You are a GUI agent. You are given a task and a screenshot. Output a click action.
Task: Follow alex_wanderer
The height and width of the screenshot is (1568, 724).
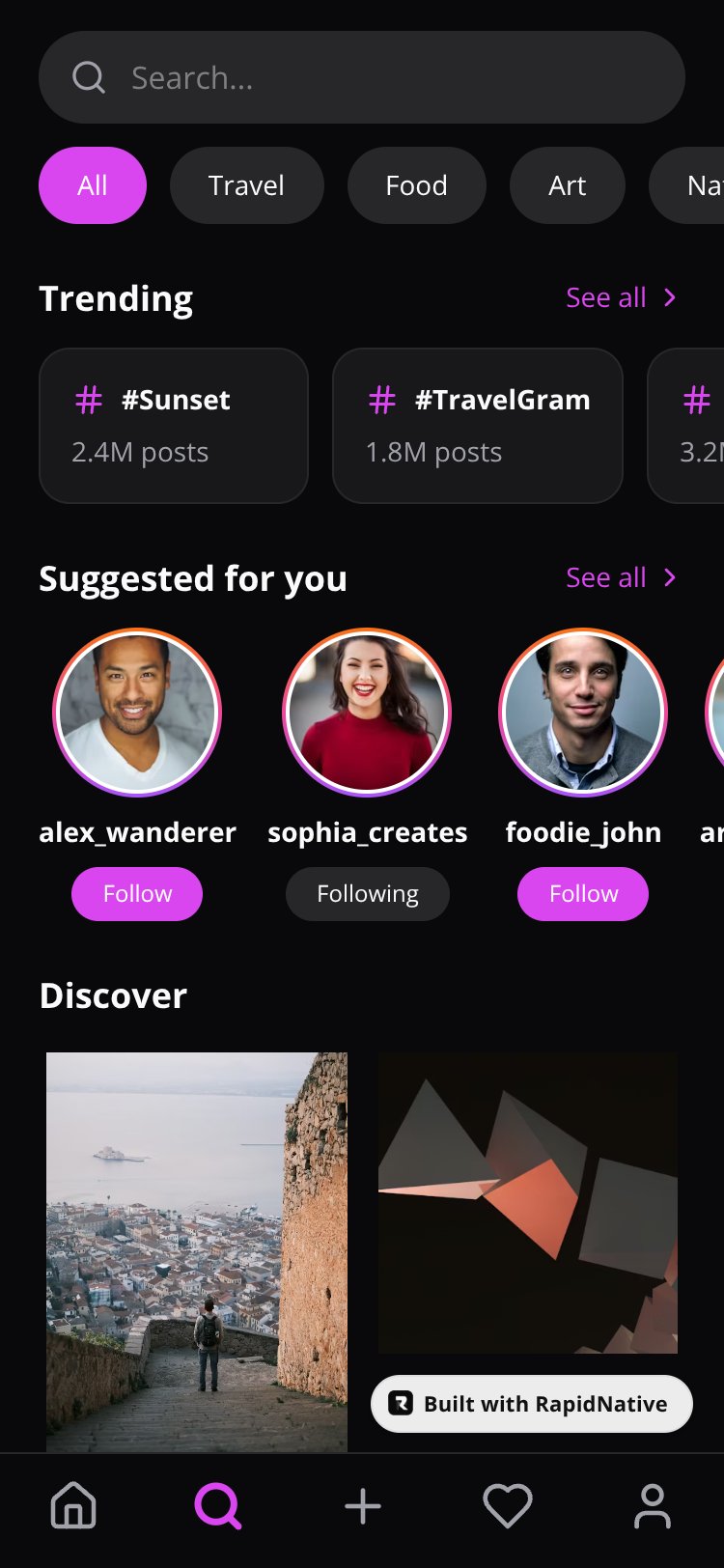click(137, 894)
